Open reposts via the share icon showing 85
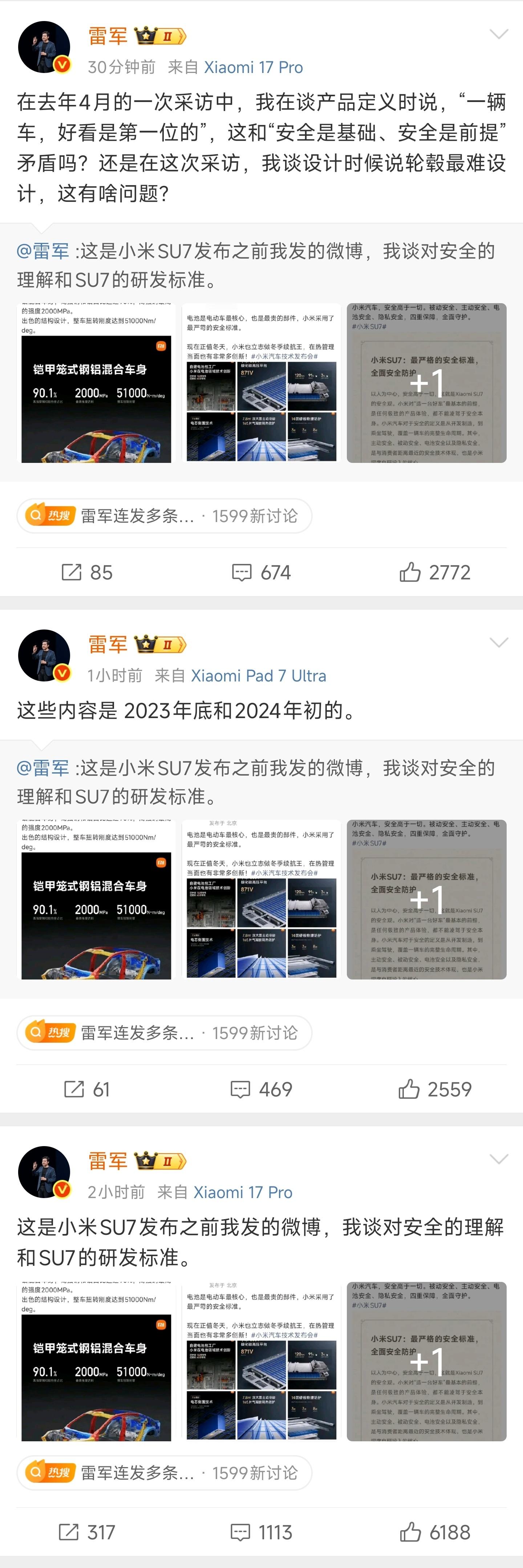 pos(71,572)
